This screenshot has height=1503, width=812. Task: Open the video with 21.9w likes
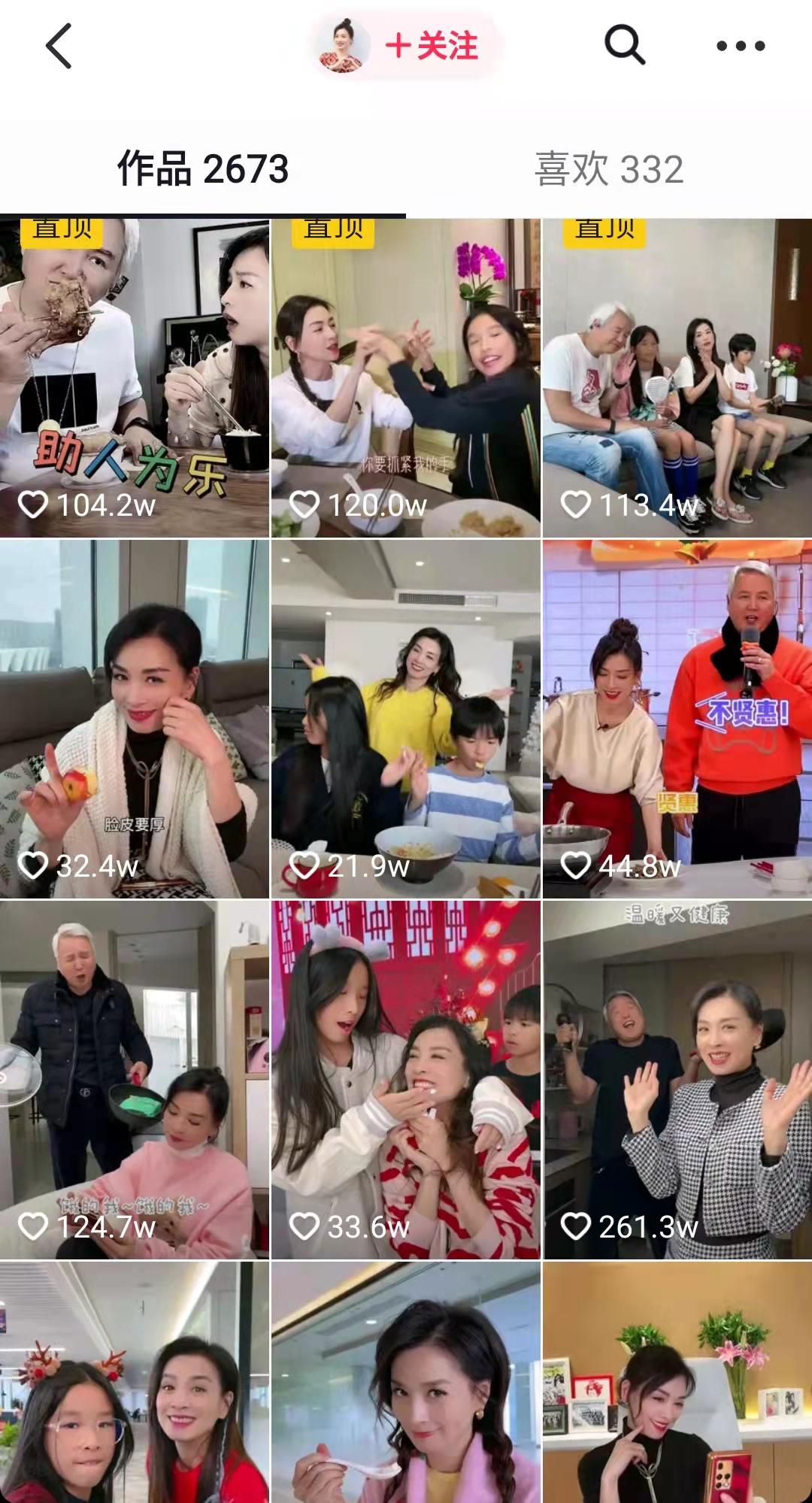click(405, 718)
